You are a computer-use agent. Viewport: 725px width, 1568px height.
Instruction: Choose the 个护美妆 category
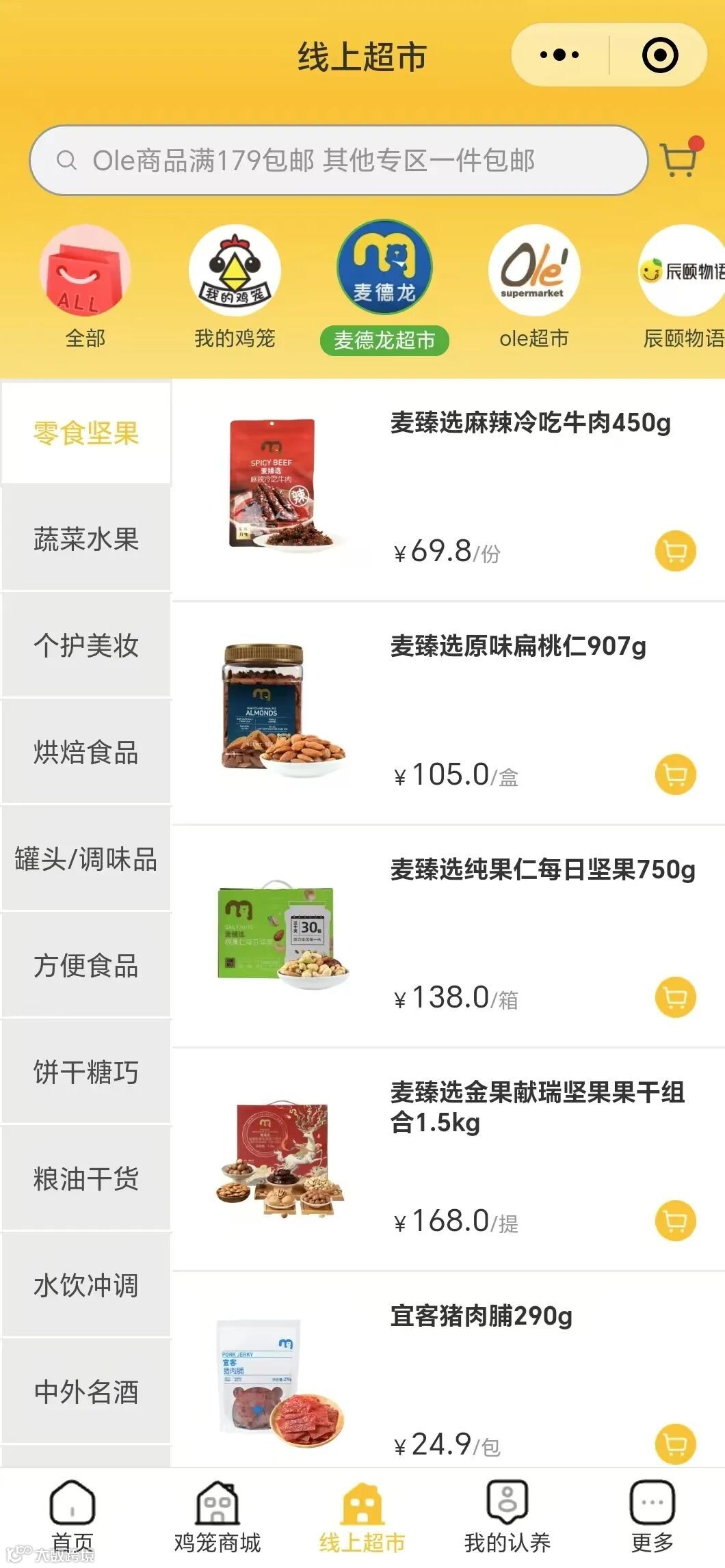point(86,646)
